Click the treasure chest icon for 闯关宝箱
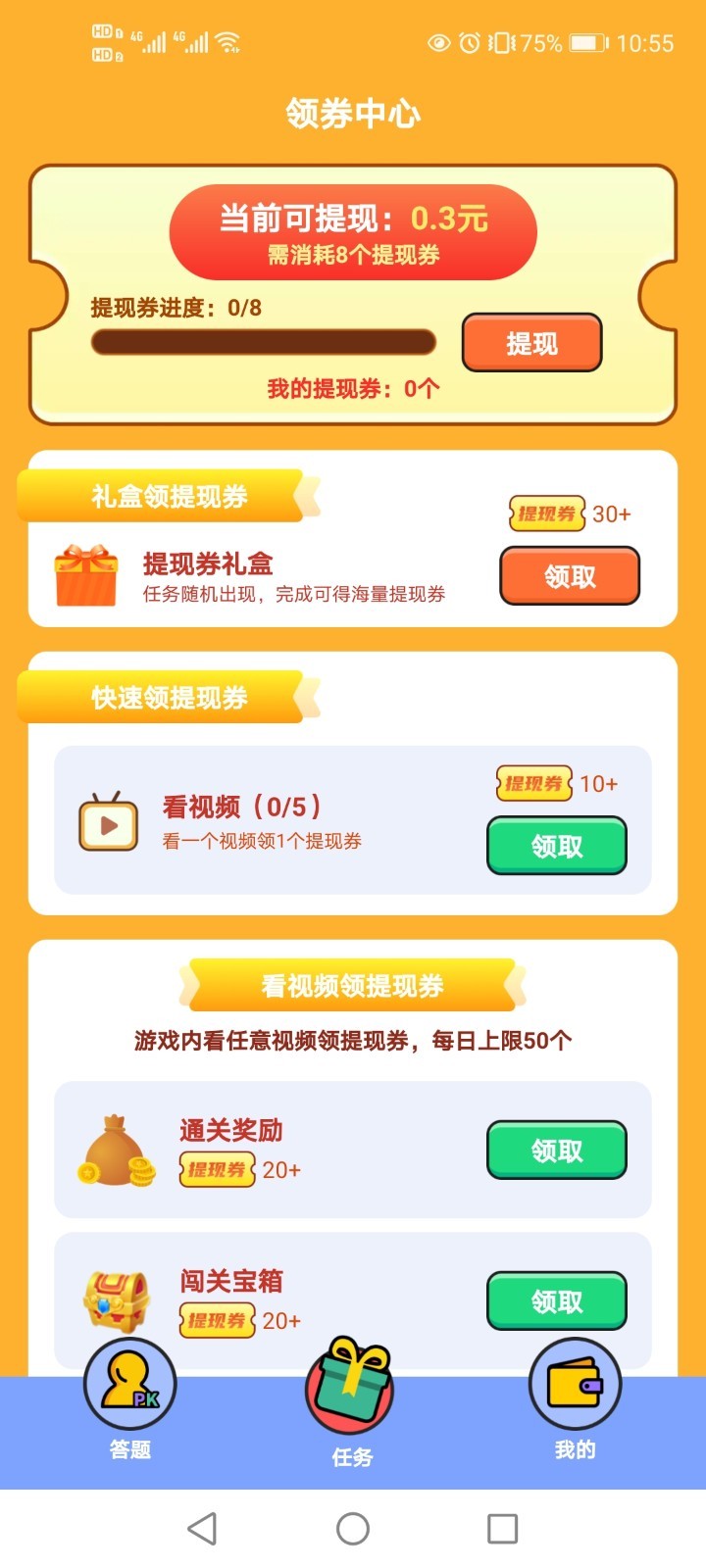The height and width of the screenshot is (1568, 706). (116, 1298)
